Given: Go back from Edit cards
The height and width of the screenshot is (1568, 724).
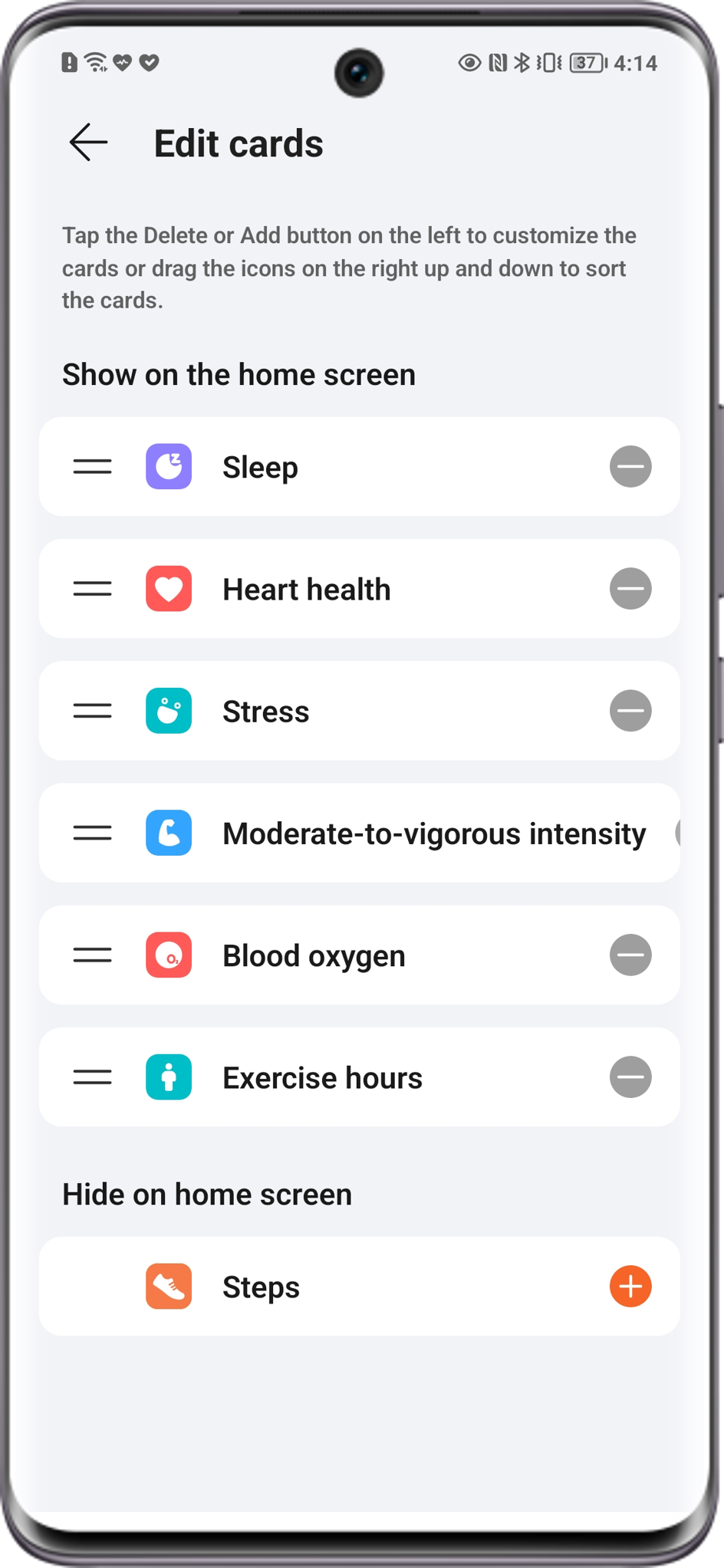Looking at the screenshot, I should (88, 143).
